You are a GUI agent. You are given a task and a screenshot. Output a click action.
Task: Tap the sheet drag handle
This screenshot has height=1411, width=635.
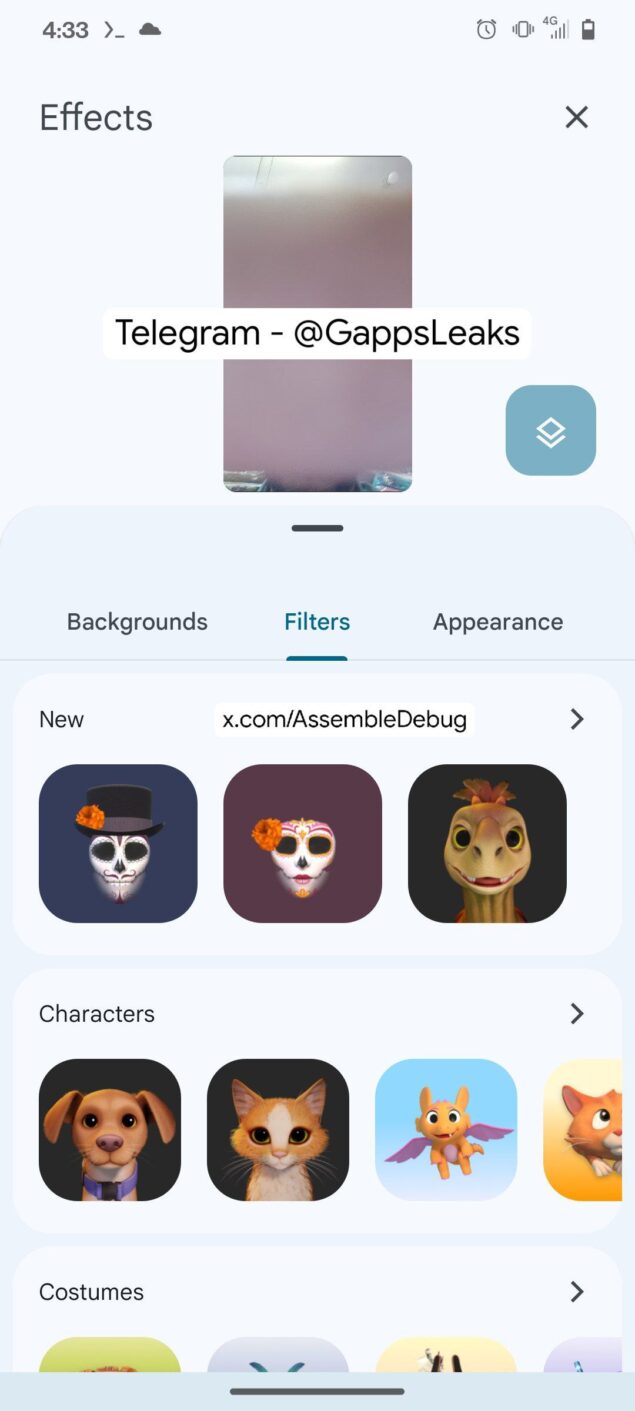pyautogui.click(x=317, y=528)
